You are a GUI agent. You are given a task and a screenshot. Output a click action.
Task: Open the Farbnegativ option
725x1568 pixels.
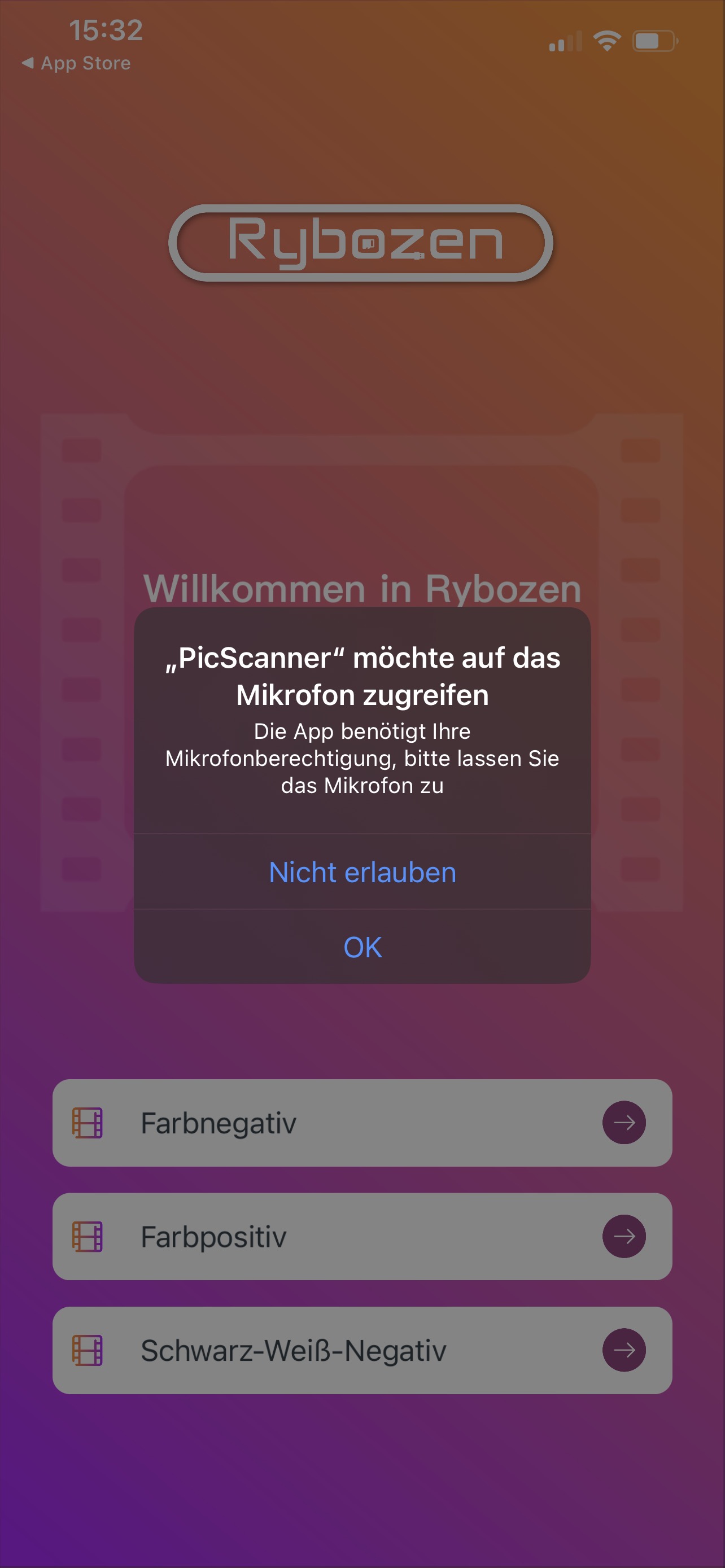tap(362, 1123)
